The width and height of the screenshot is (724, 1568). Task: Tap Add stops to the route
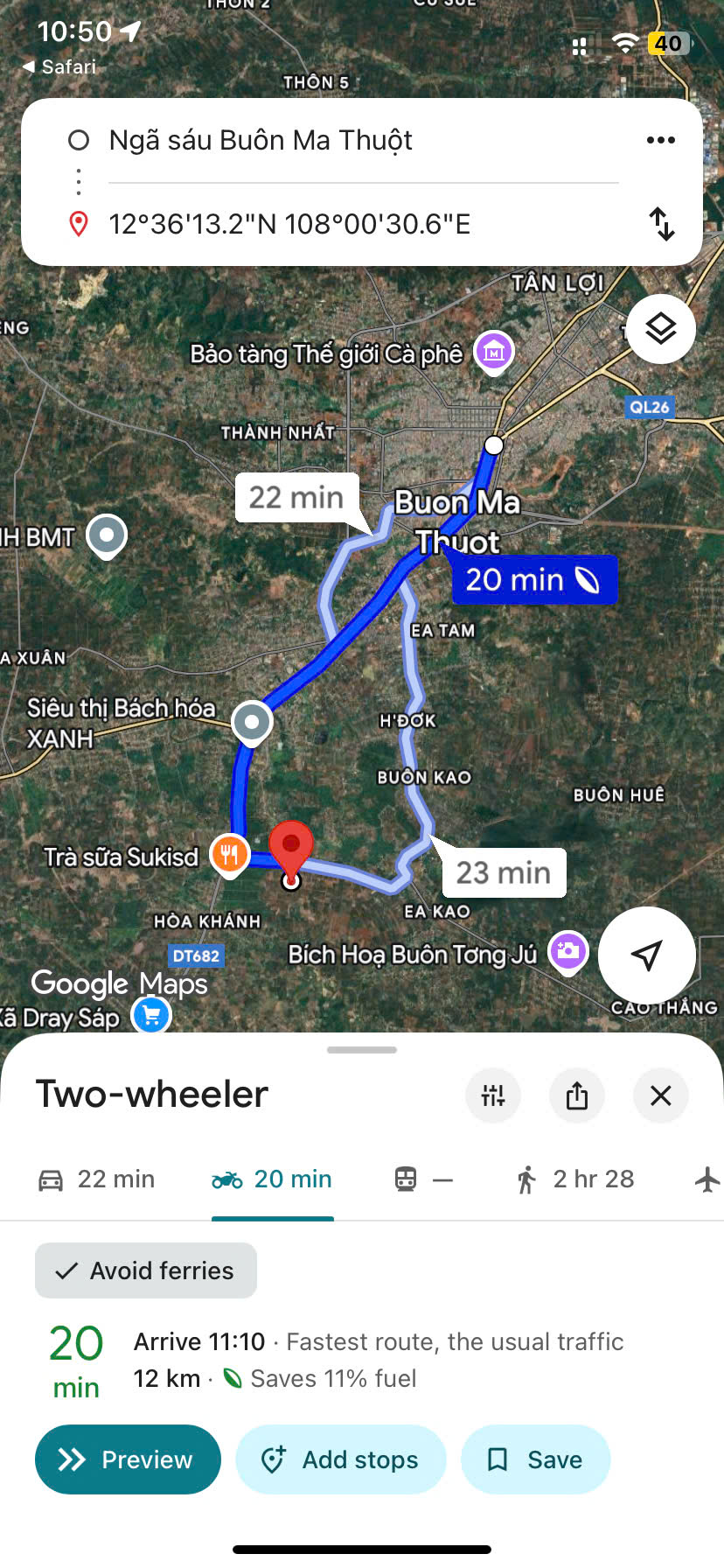pyautogui.click(x=341, y=1459)
